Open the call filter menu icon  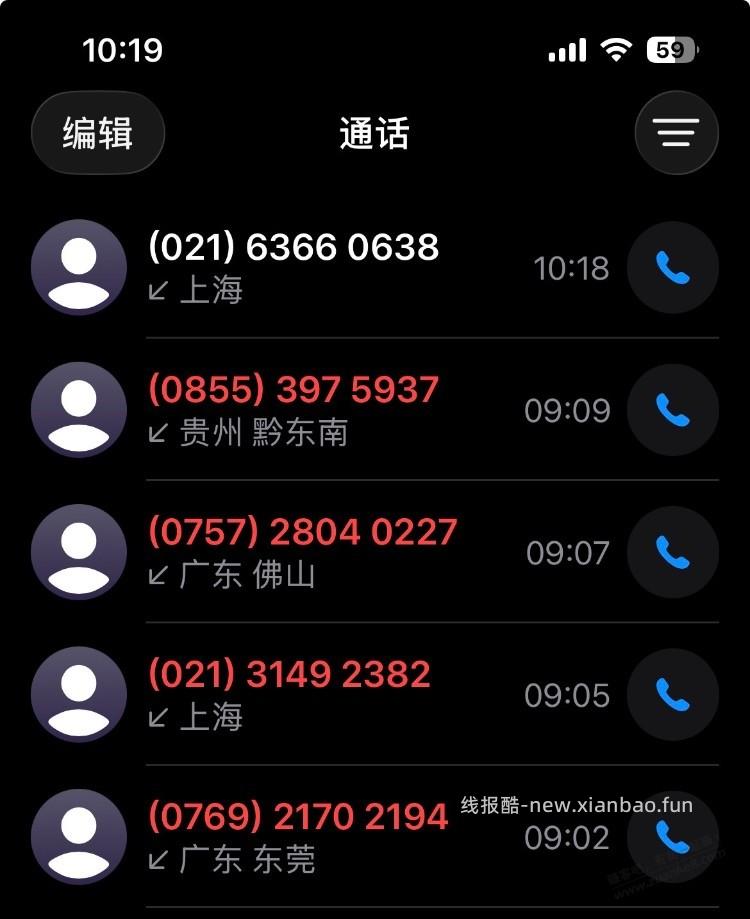click(676, 132)
